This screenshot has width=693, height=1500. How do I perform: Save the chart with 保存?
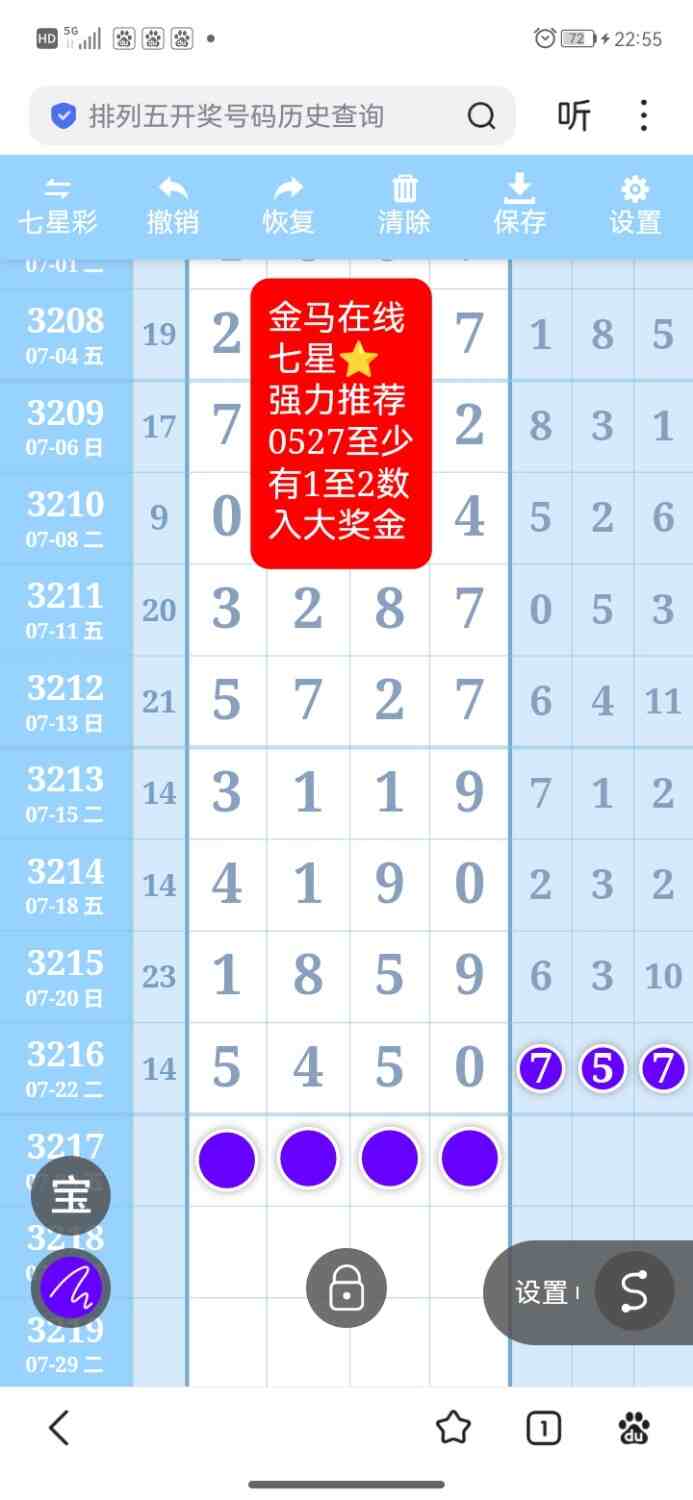tap(519, 206)
